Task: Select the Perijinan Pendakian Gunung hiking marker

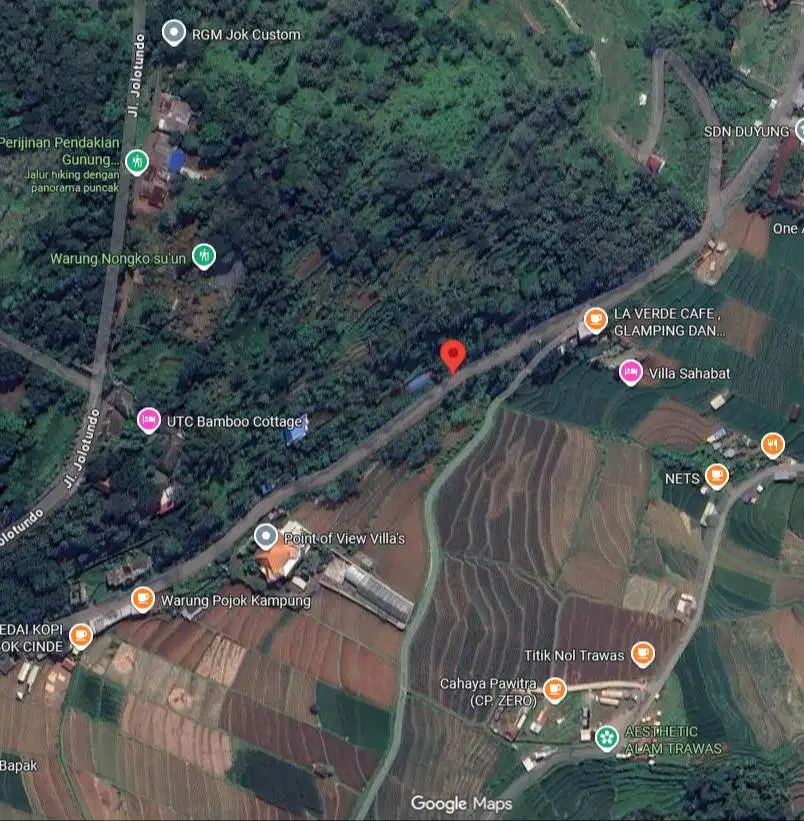Action: (137, 160)
